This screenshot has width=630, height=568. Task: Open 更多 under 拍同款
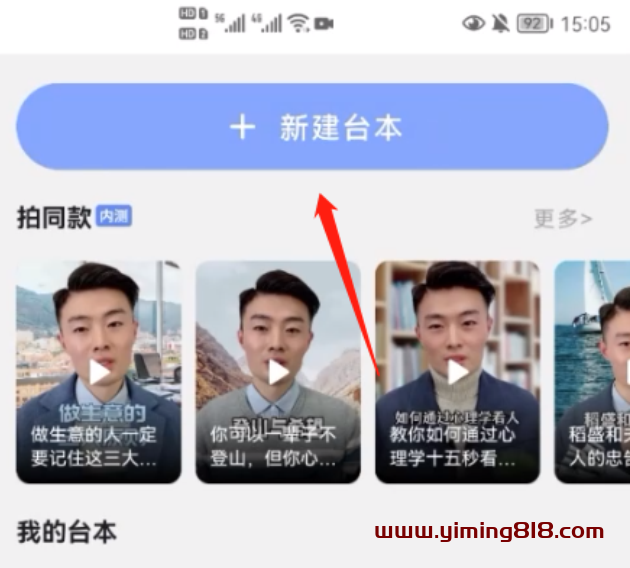[x=562, y=218]
